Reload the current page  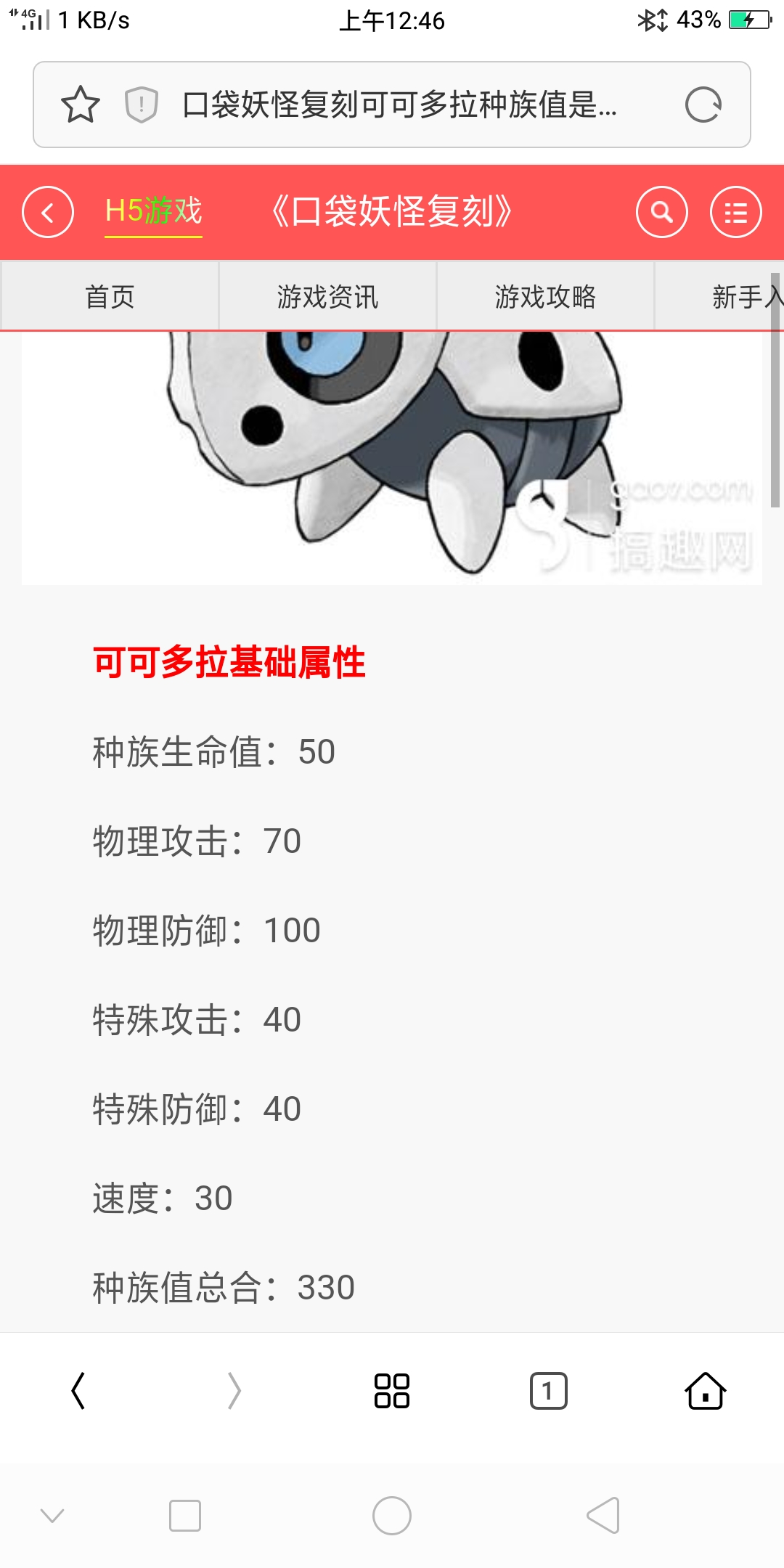[703, 105]
